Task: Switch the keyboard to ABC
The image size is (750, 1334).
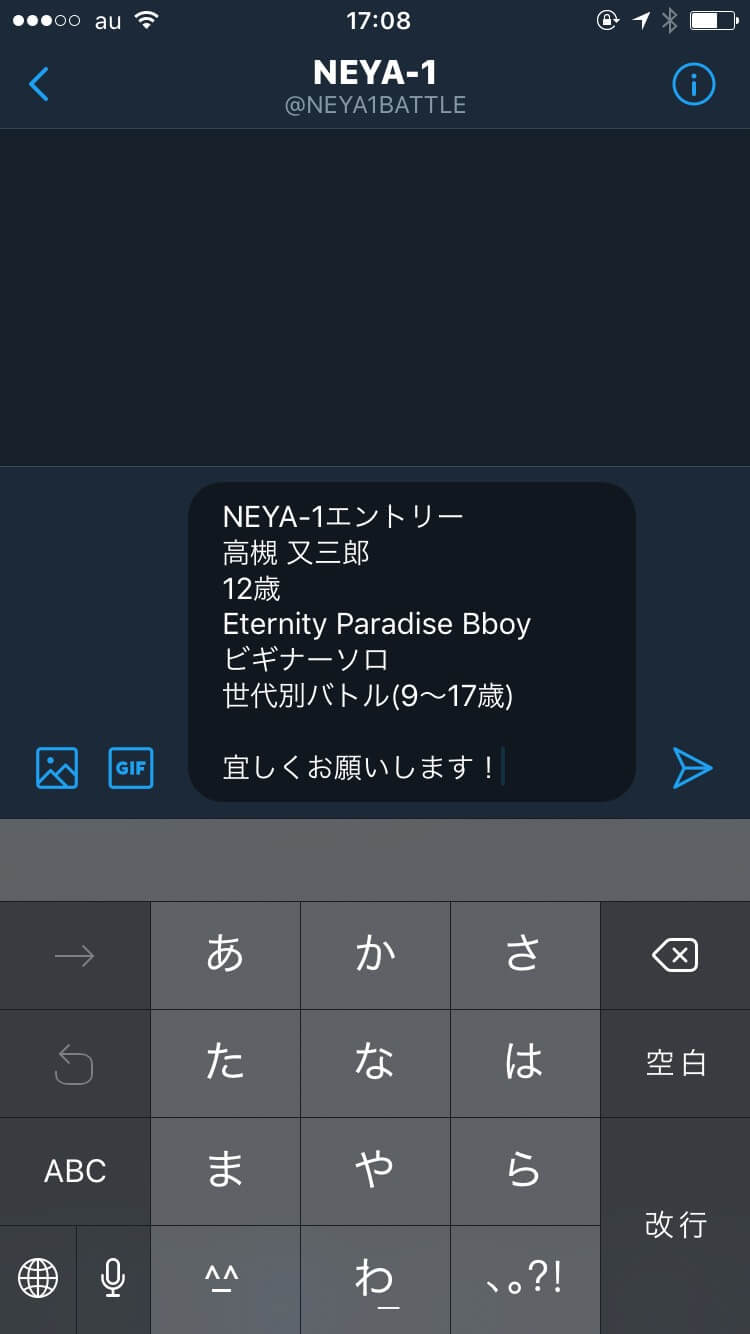Action: click(75, 1171)
